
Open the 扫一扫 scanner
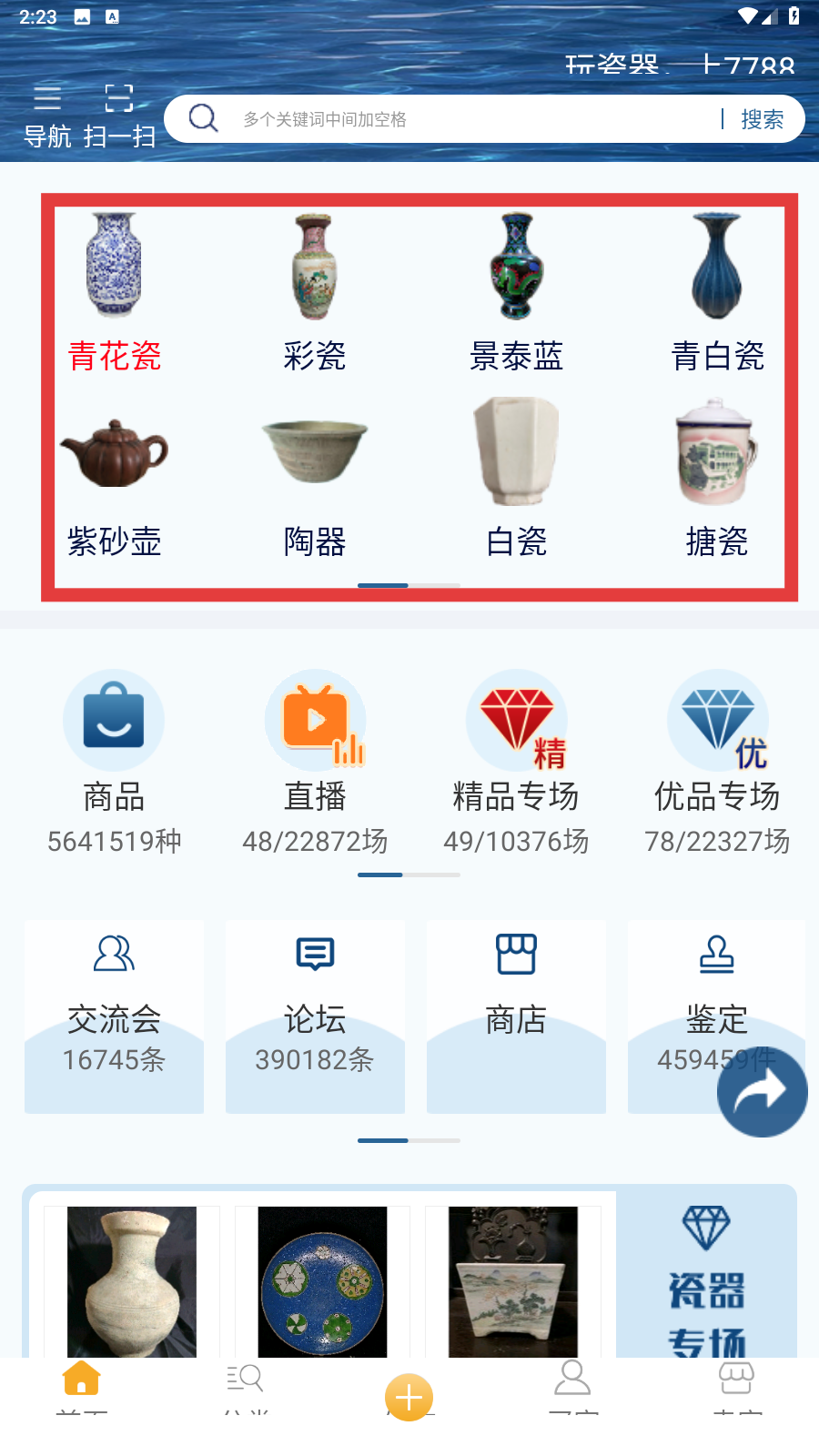[119, 116]
